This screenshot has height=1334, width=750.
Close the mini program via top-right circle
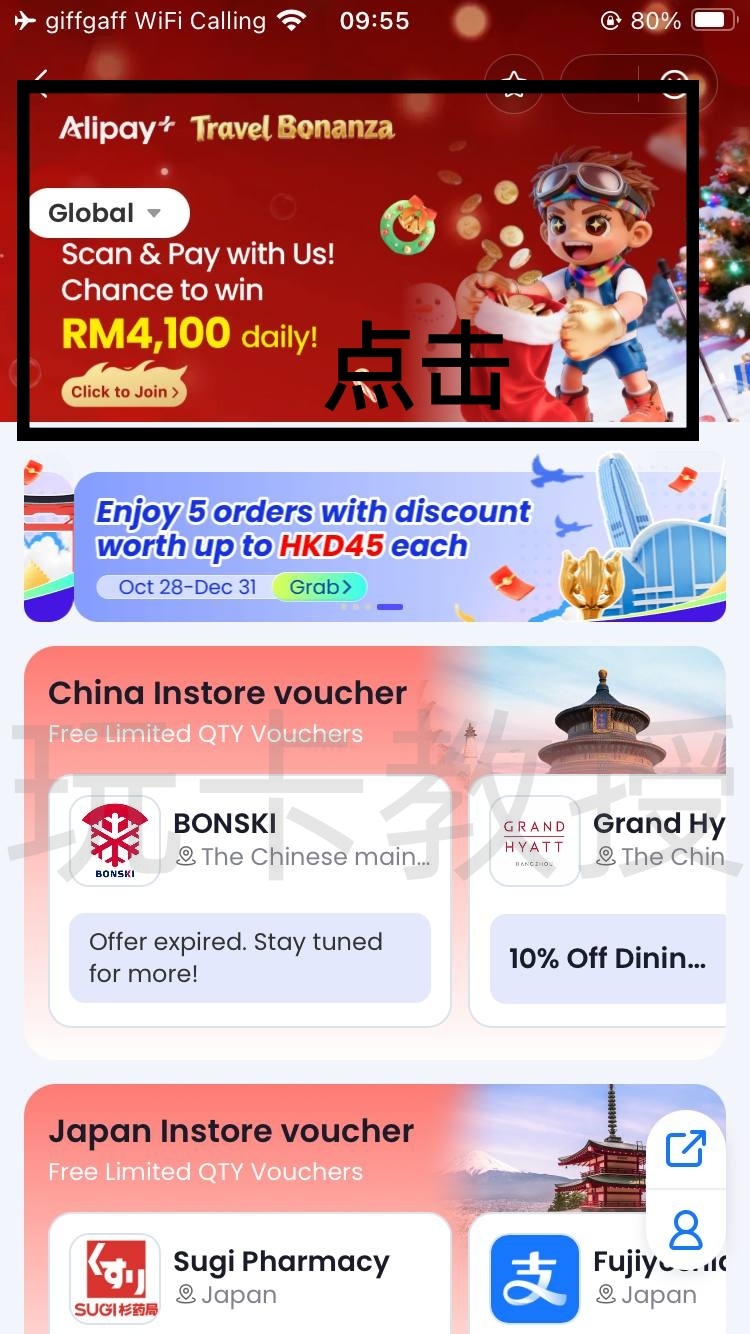point(675,84)
